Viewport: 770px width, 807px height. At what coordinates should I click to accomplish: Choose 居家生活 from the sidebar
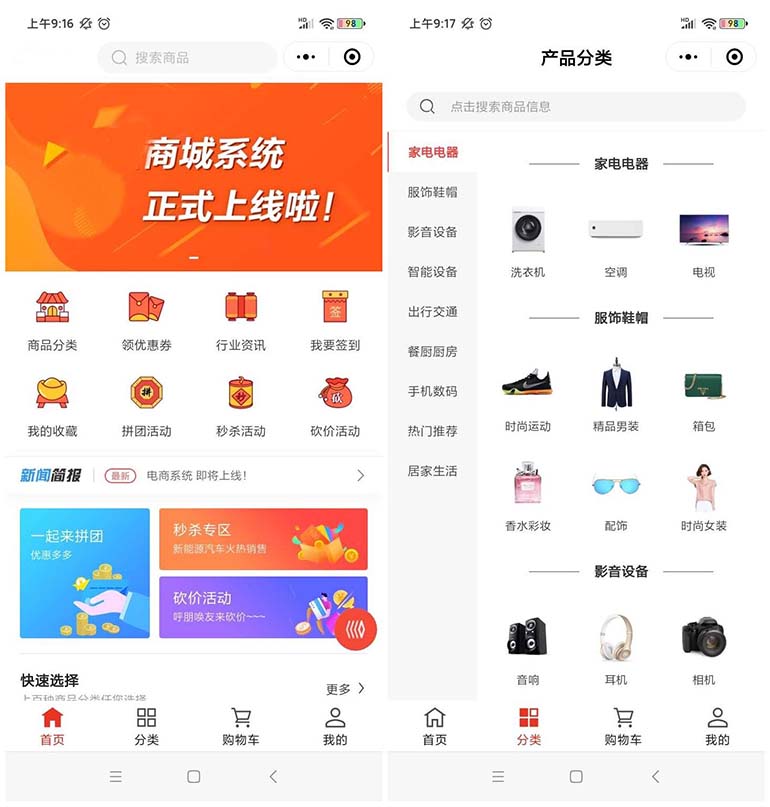432,471
